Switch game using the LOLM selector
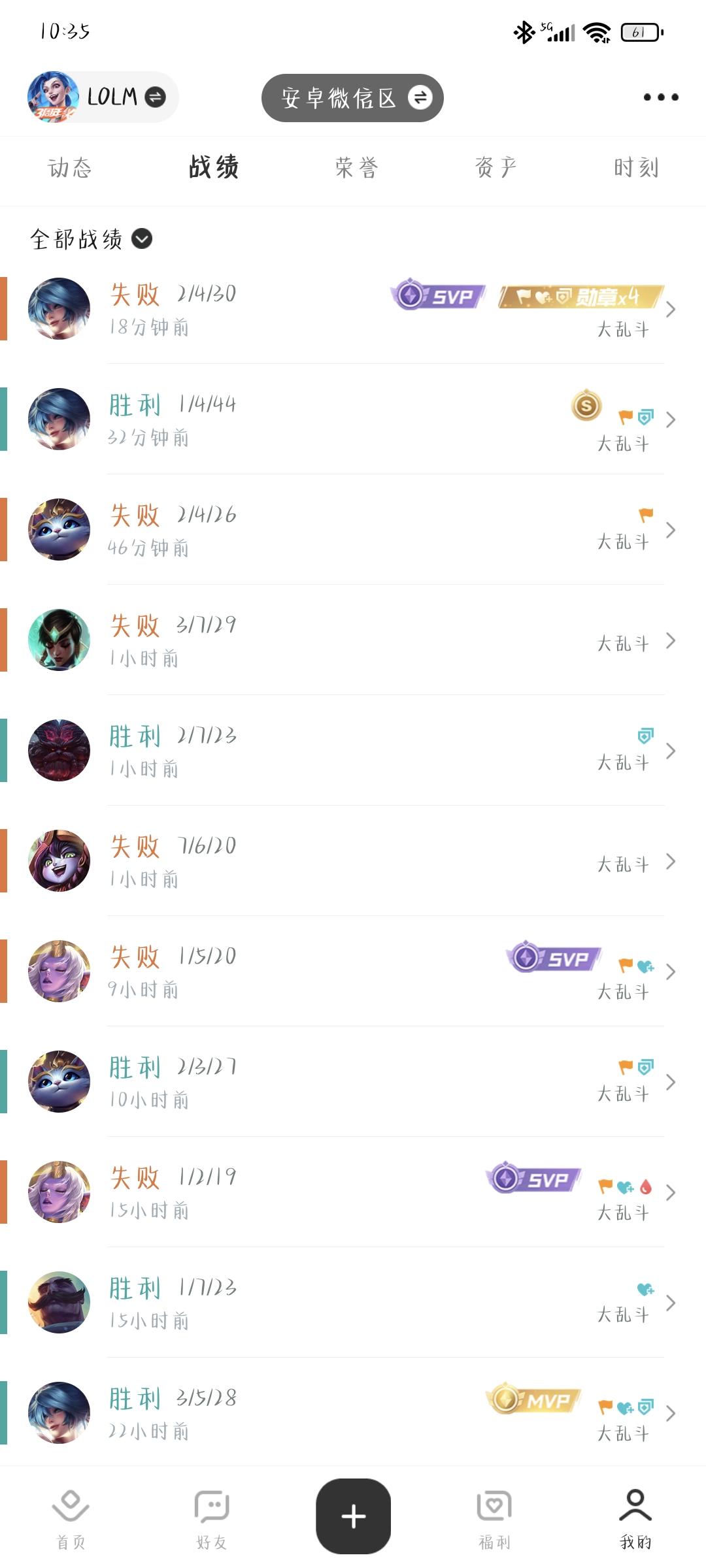 pyautogui.click(x=103, y=97)
